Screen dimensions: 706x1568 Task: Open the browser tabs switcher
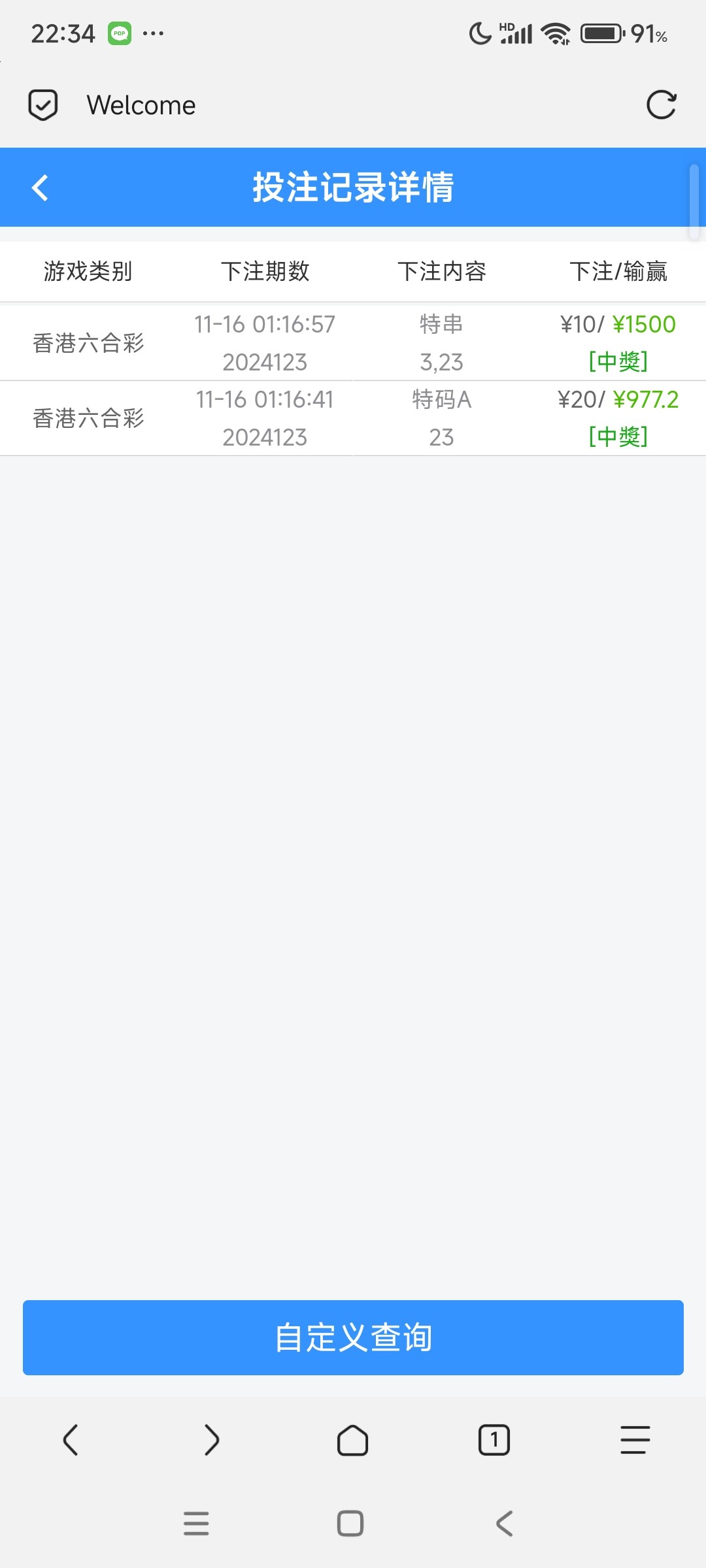click(x=494, y=1440)
